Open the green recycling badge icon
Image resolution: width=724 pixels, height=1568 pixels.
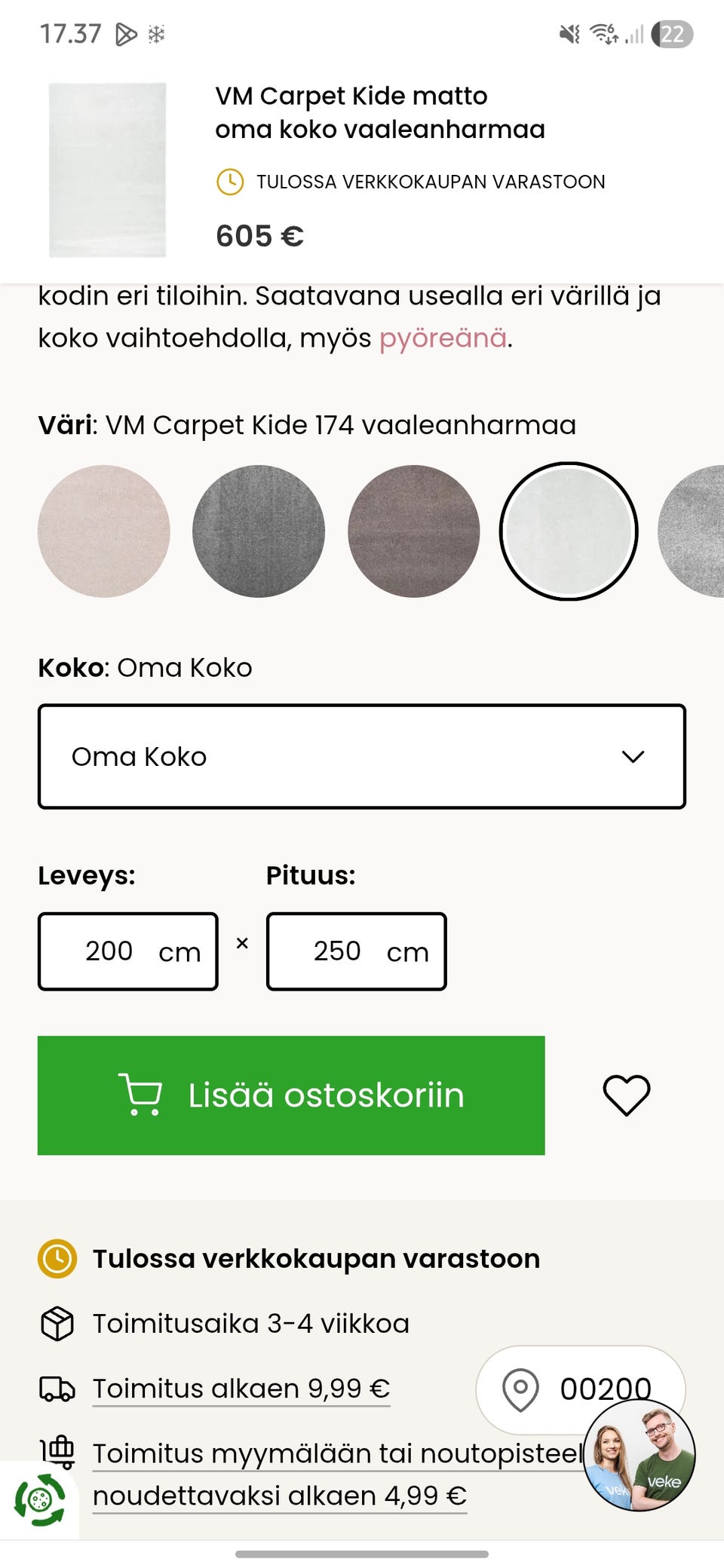[x=39, y=1500]
